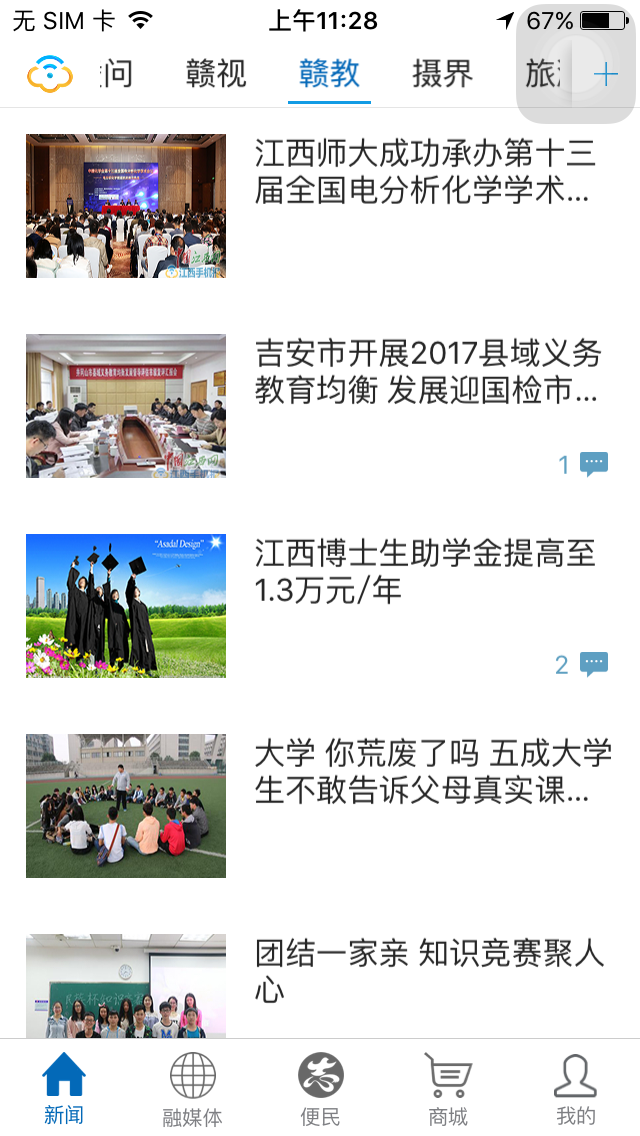Open the 商城 shop tab
The height and width of the screenshot is (1136, 640).
[x=448, y=1089]
